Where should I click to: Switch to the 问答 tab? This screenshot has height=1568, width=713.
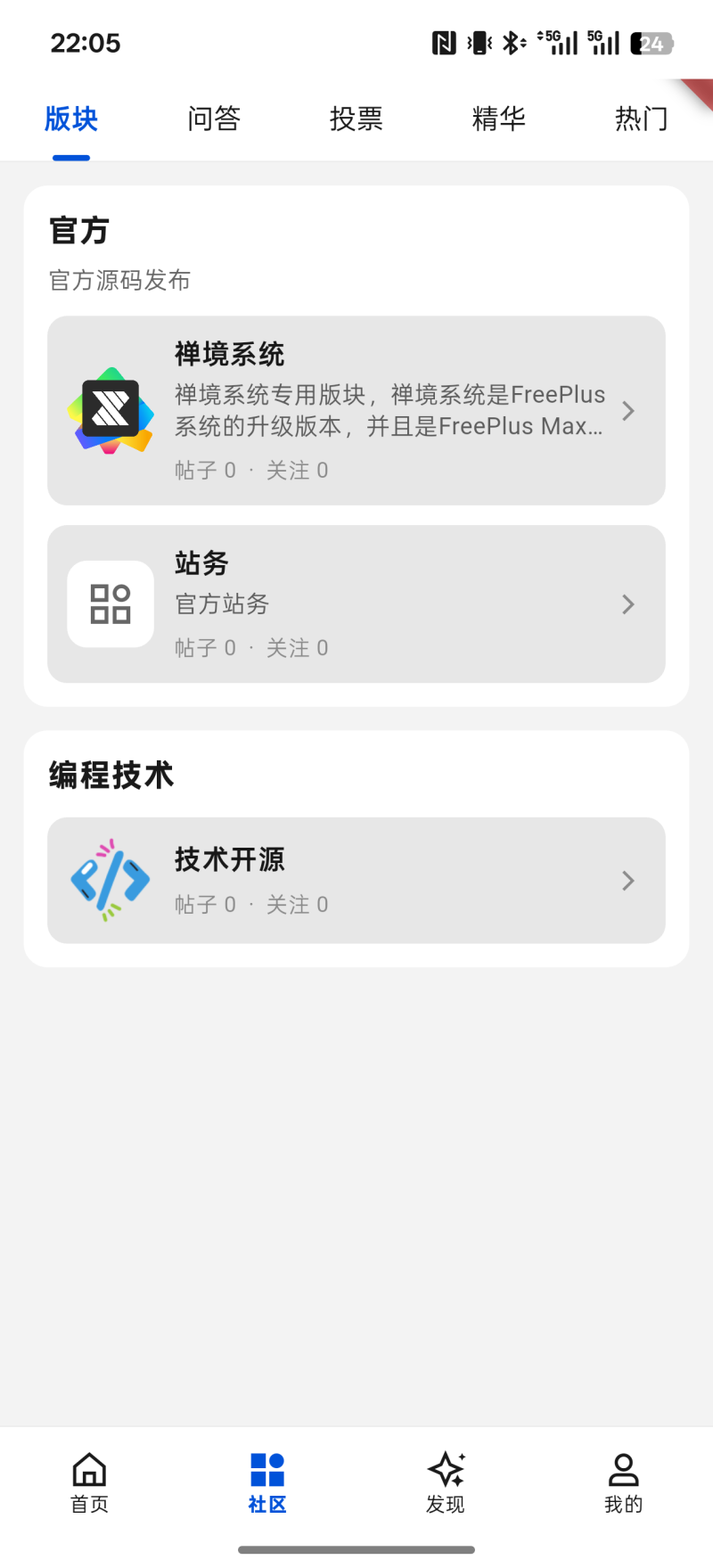pyautogui.click(x=213, y=119)
